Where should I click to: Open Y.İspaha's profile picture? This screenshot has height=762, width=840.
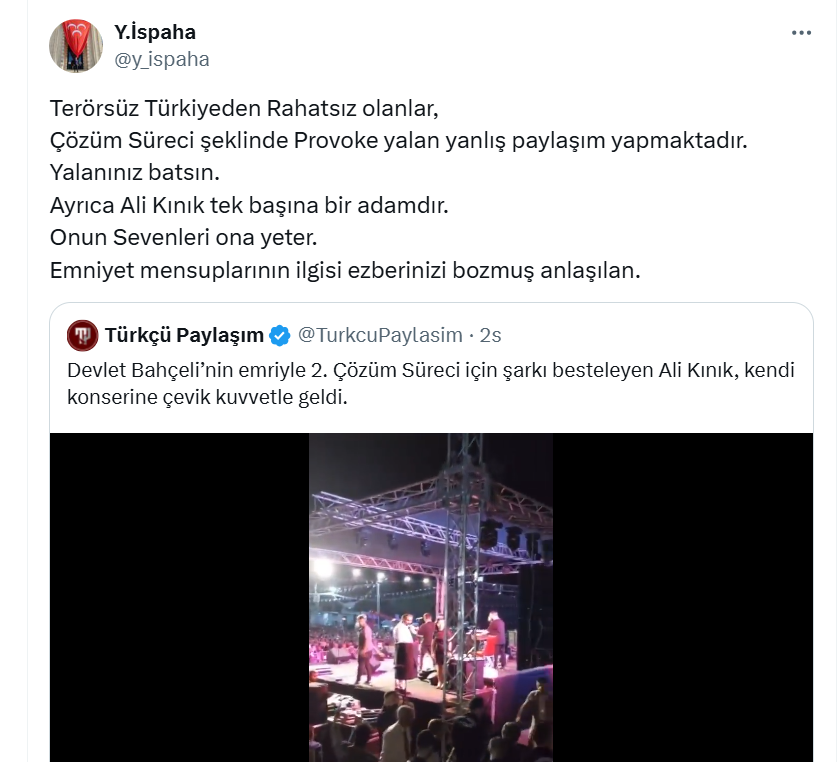pyautogui.click(x=75, y=45)
